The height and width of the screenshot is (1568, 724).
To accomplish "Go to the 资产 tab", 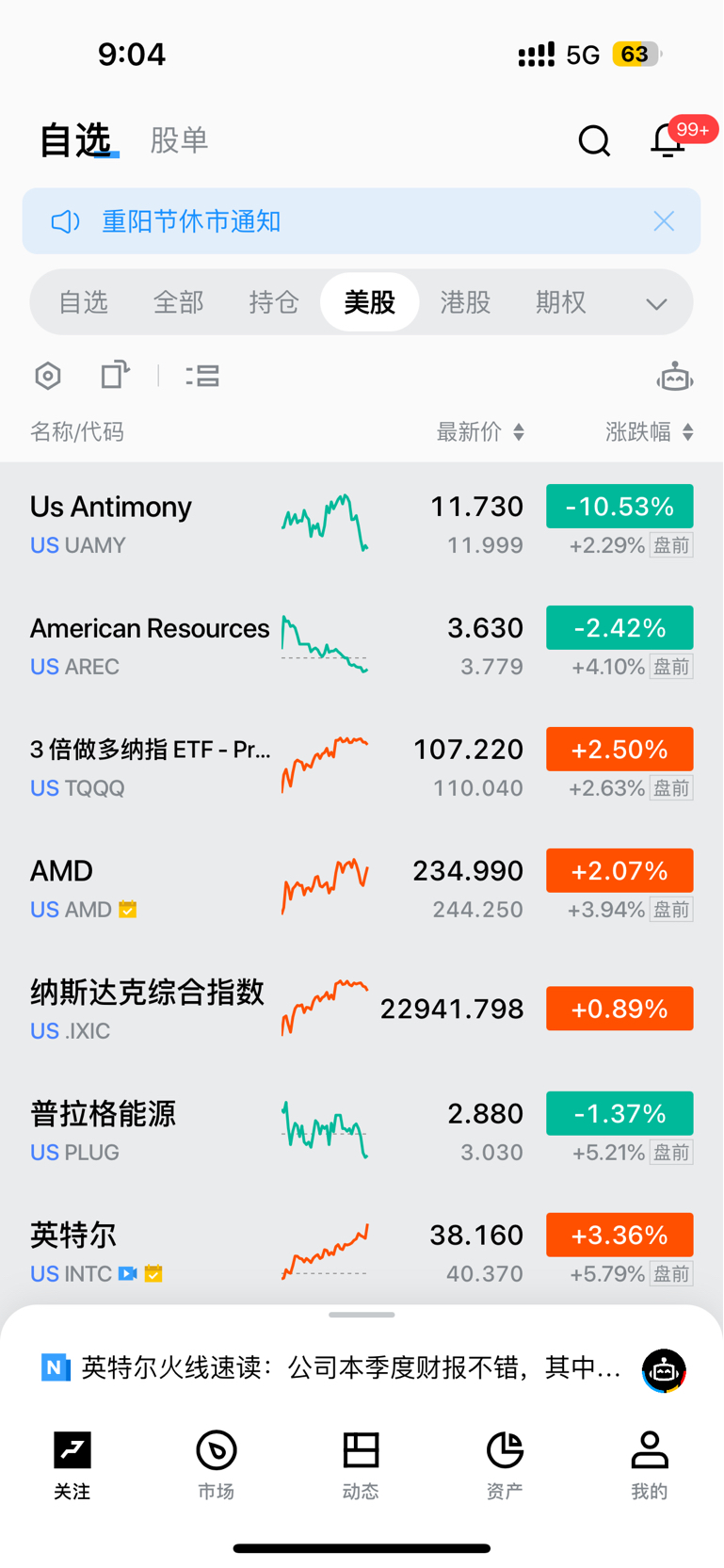I will [x=505, y=1463].
